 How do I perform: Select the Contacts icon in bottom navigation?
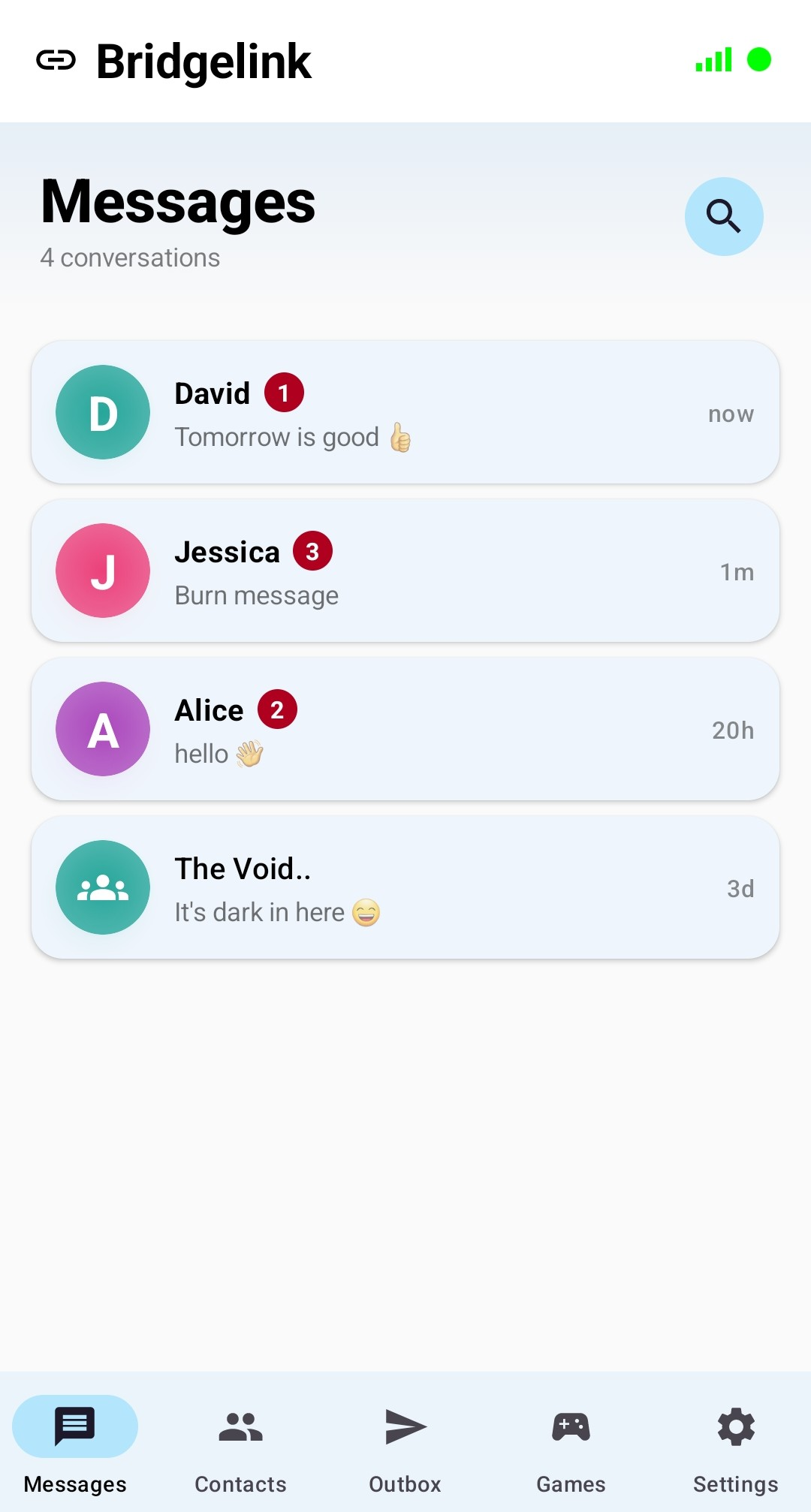[240, 1425]
